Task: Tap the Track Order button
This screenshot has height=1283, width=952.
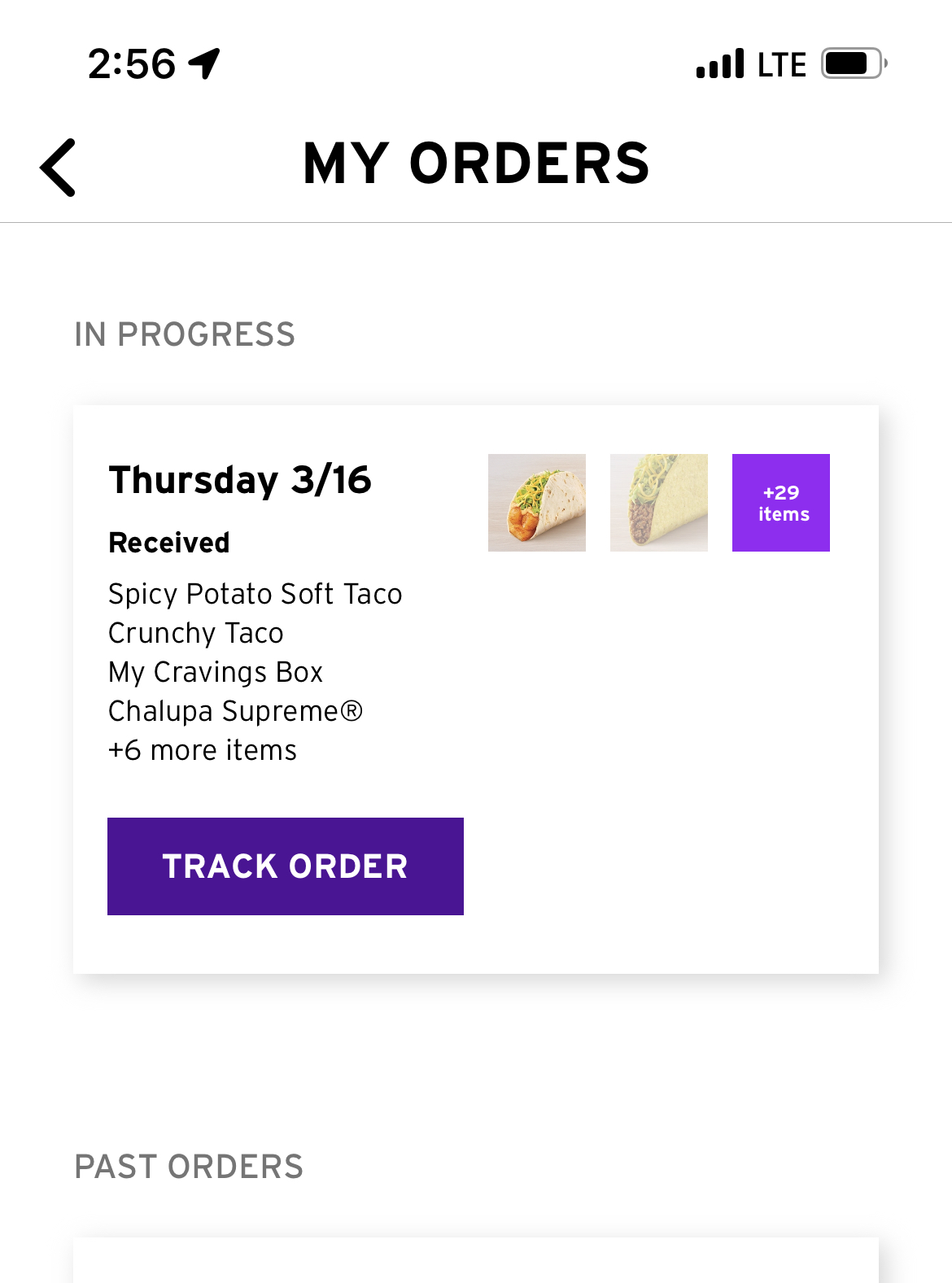Action: [x=286, y=866]
